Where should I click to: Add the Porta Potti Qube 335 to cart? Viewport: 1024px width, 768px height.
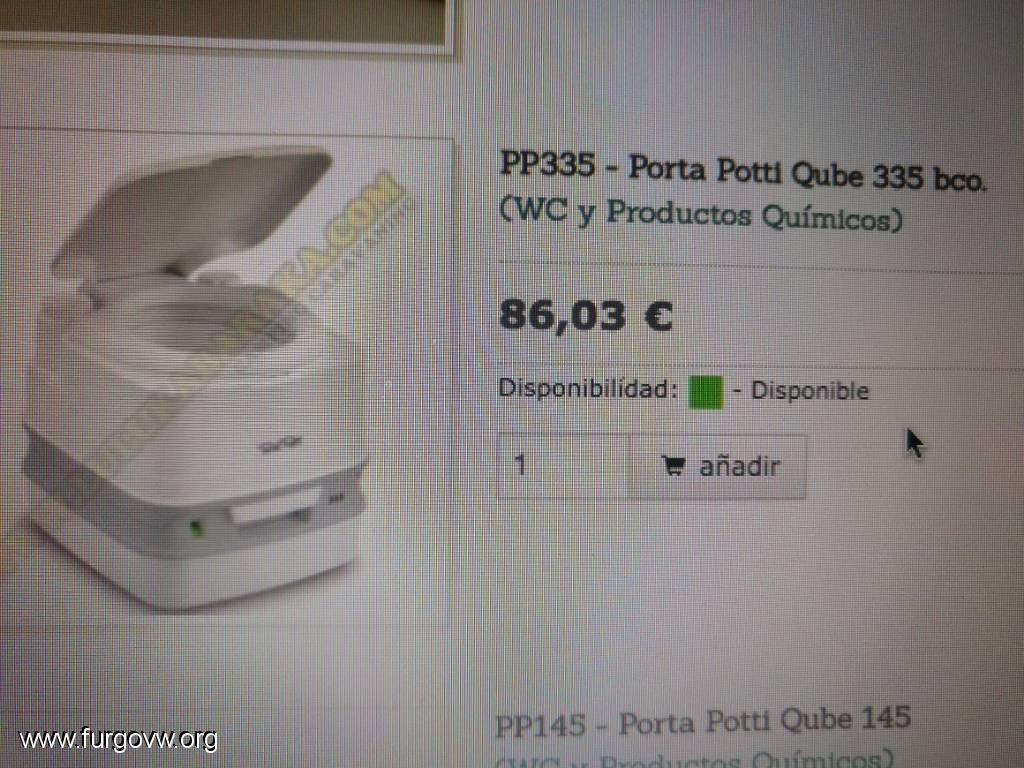coord(718,467)
